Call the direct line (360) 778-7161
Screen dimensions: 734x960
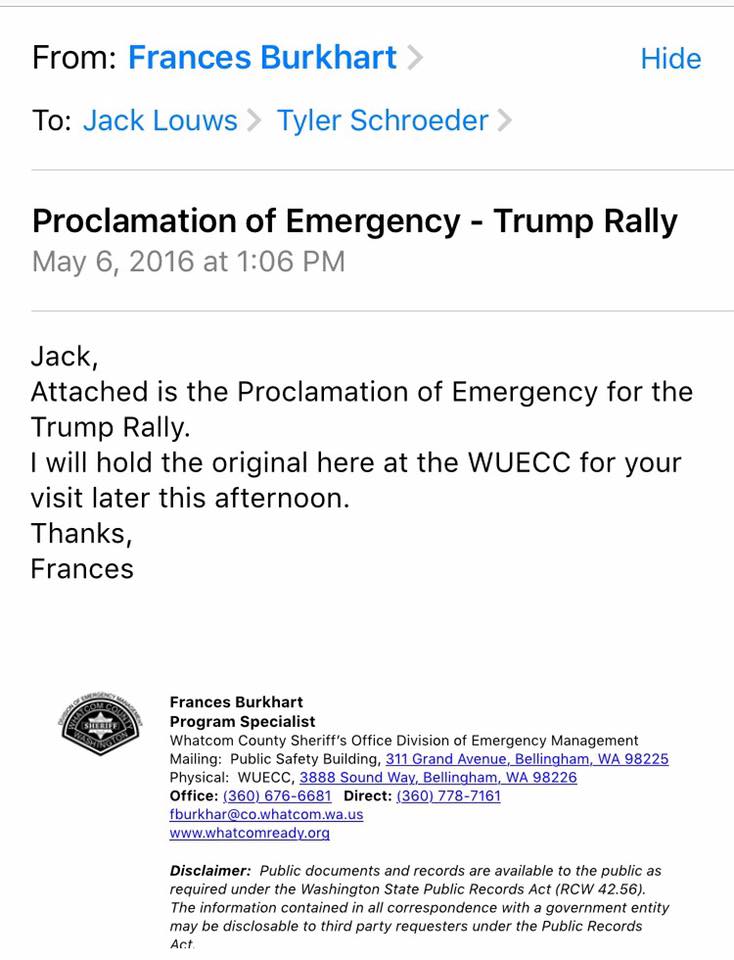(x=448, y=796)
